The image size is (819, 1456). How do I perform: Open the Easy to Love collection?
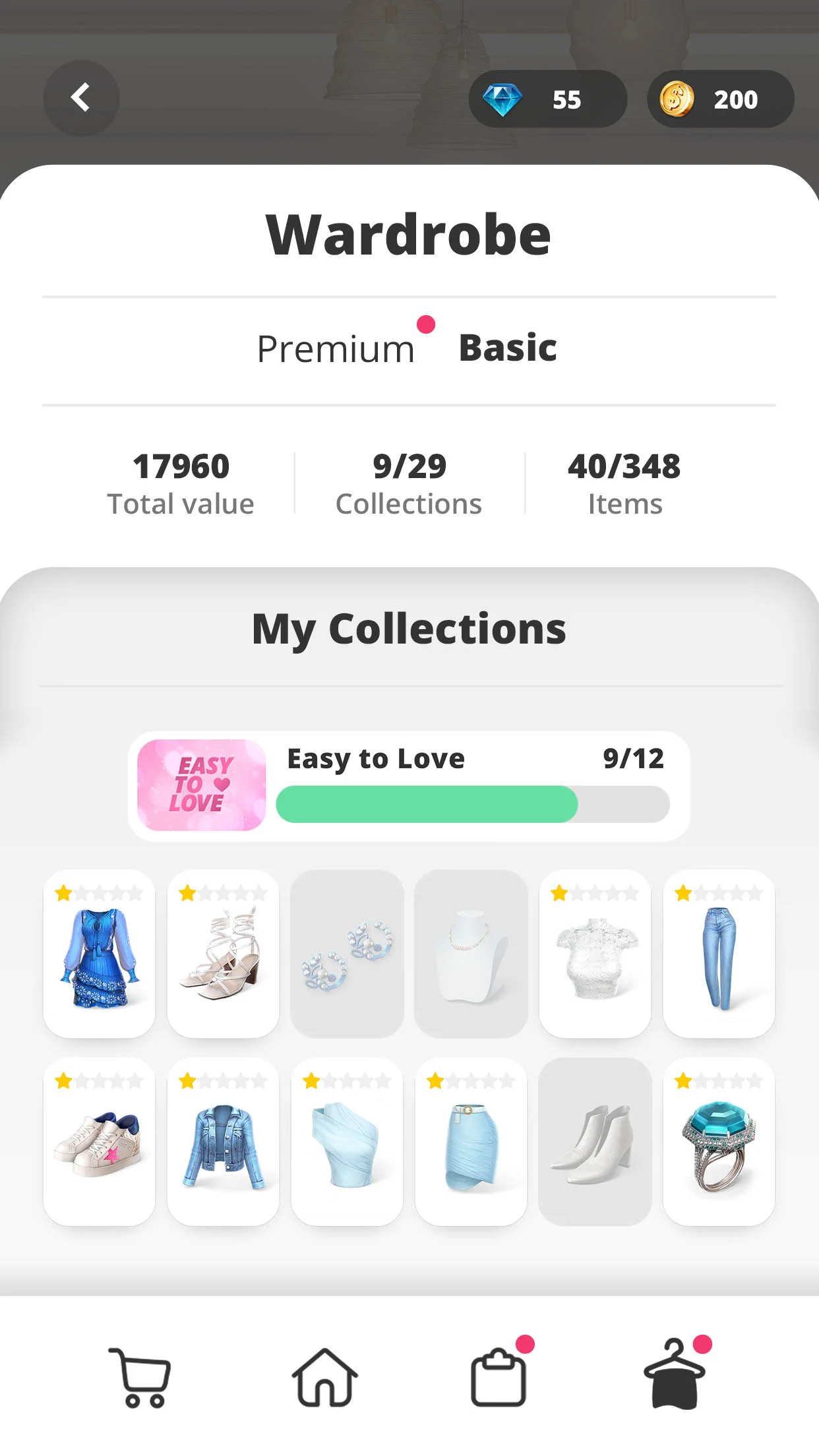(x=409, y=786)
